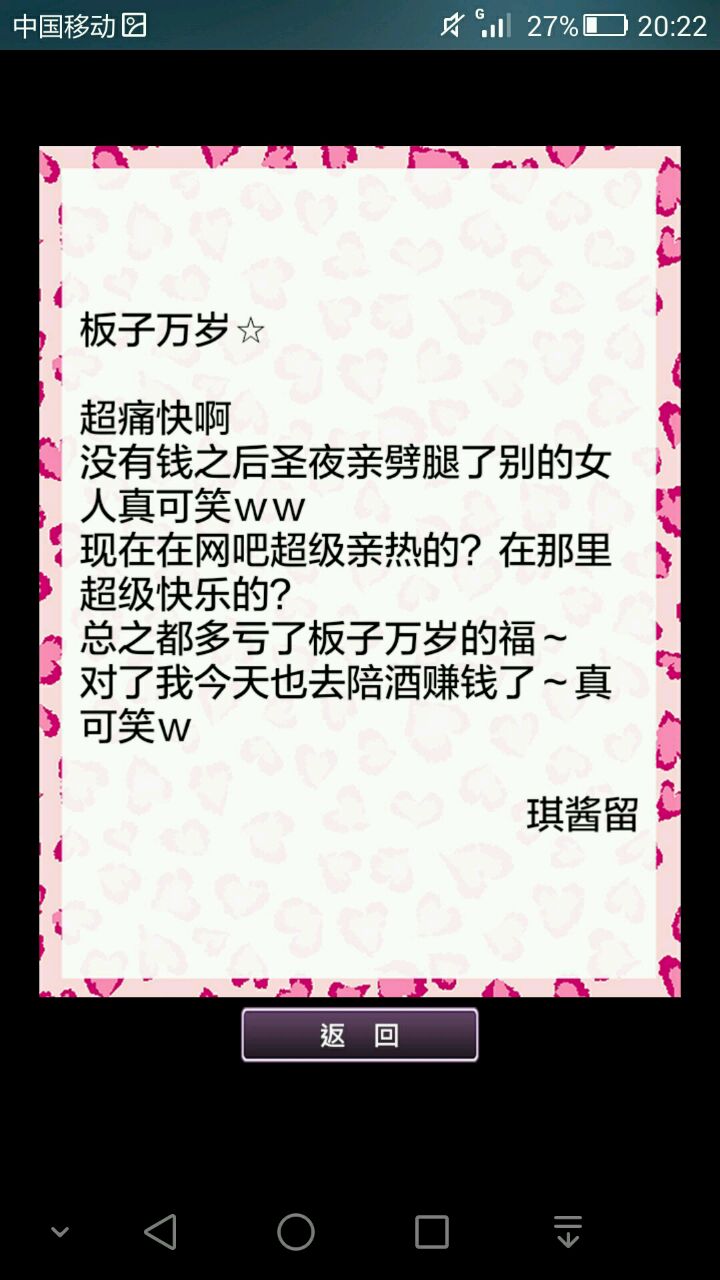
Task: Tap the 返回 button
Action: pyautogui.click(x=360, y=1035)
